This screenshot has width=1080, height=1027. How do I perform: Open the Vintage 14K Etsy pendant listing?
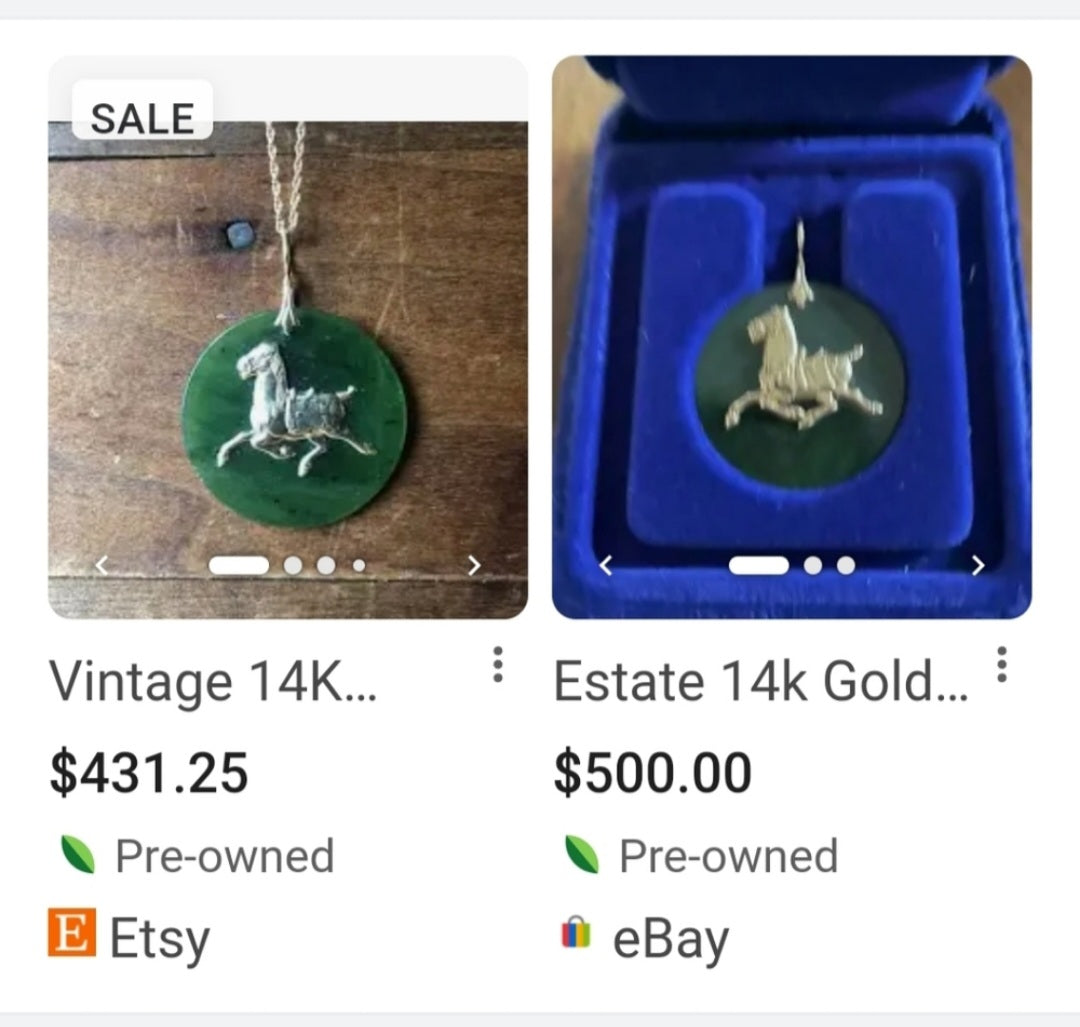(213, 683)
